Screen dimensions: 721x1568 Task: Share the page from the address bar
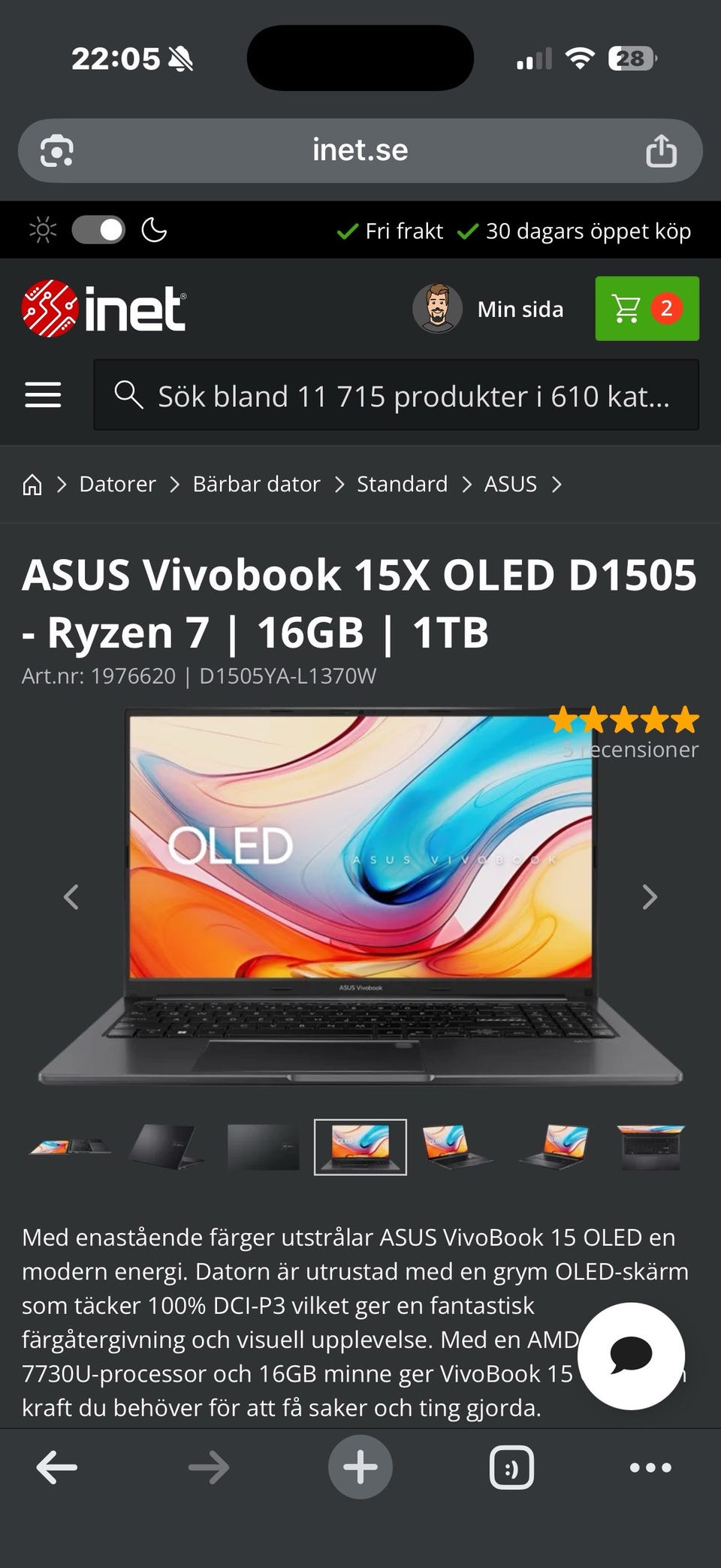pos(661,150)
